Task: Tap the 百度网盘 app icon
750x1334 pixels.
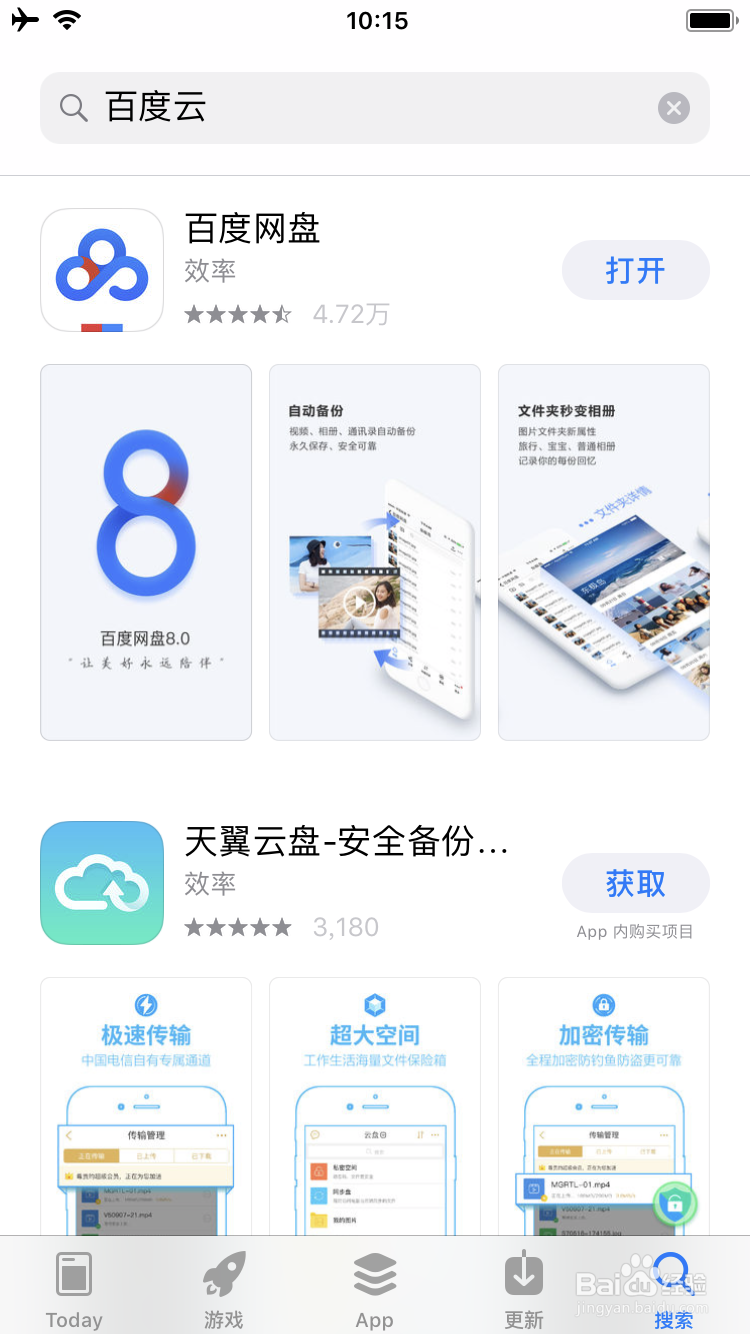Action: [101, 269]
